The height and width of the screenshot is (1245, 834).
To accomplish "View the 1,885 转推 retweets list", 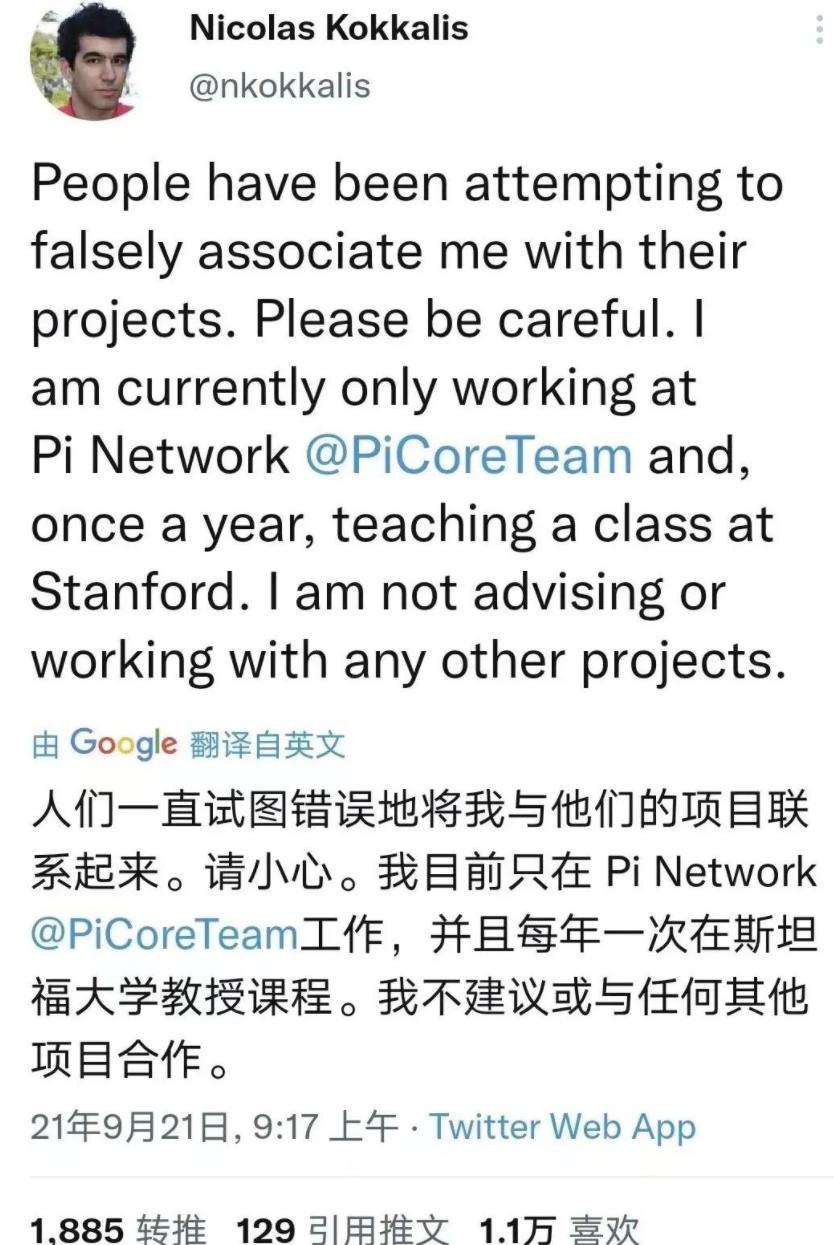I will [118, 1229].
